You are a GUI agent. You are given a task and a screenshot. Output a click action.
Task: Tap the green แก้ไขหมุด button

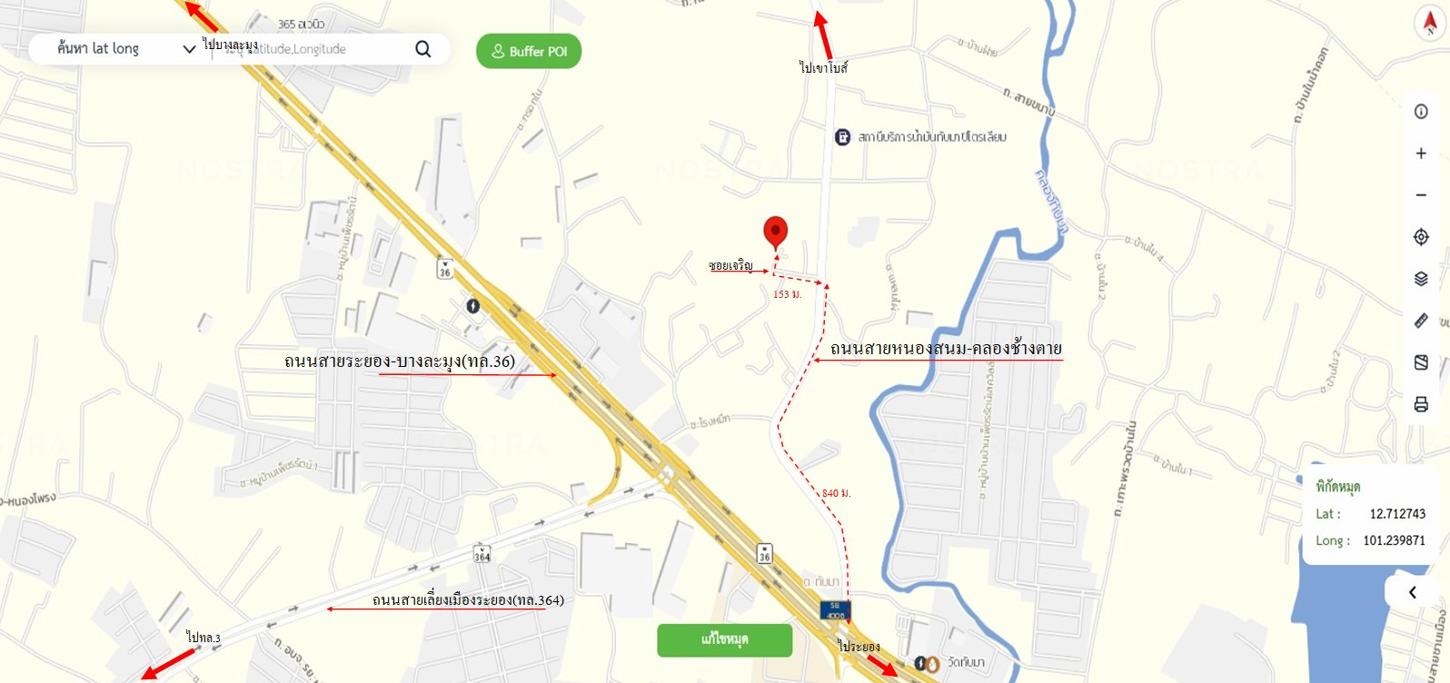coord(724,640)
